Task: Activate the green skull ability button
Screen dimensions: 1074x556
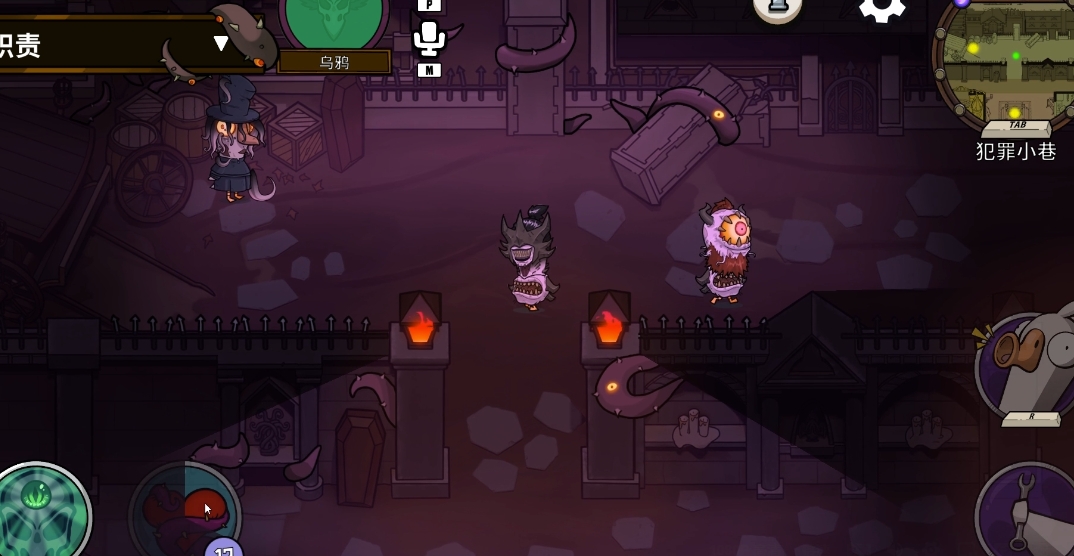Action: (40, 510)
